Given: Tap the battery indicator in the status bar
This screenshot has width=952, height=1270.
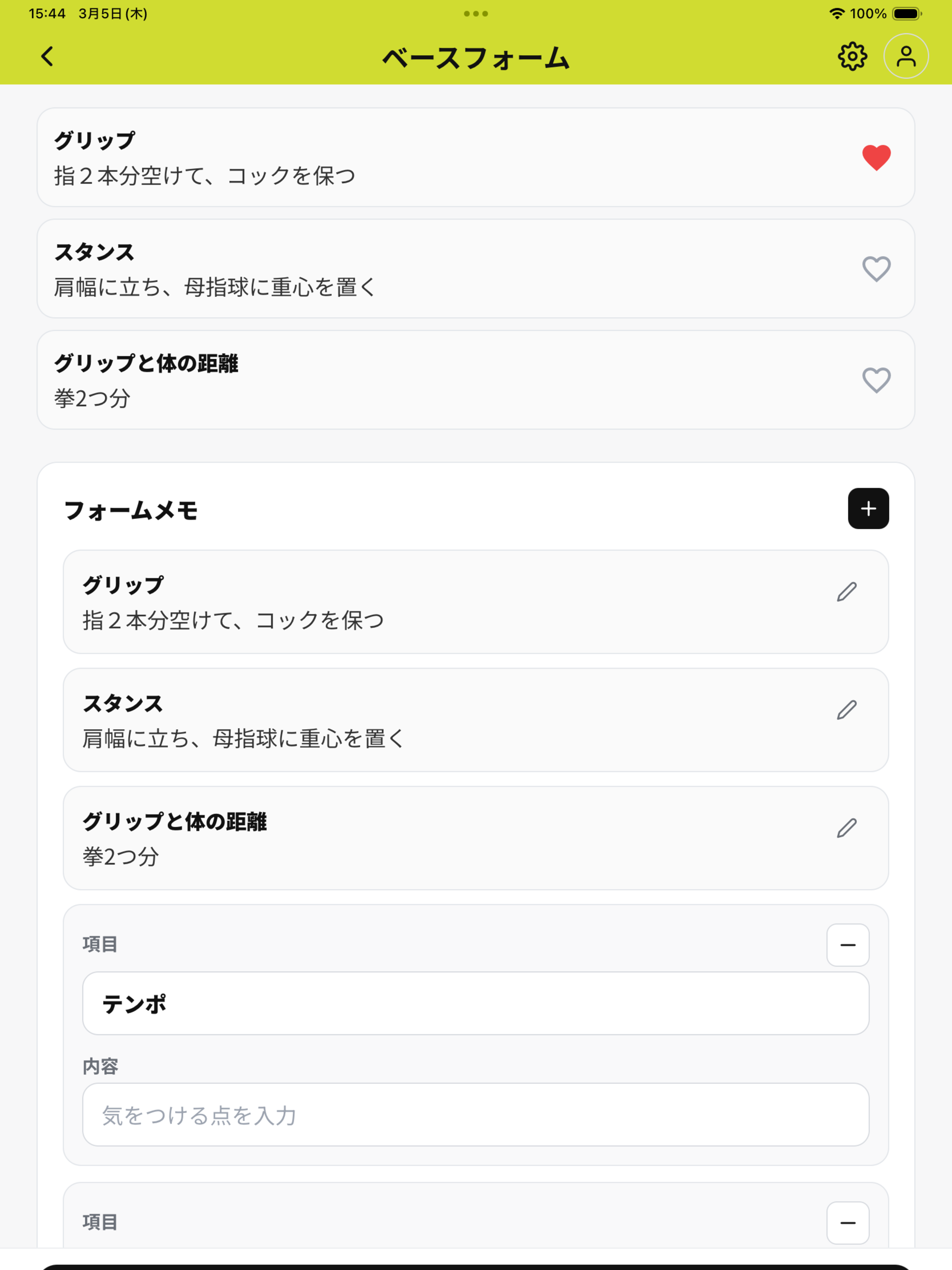Looking at the screenshot, I should coord(906,13).
